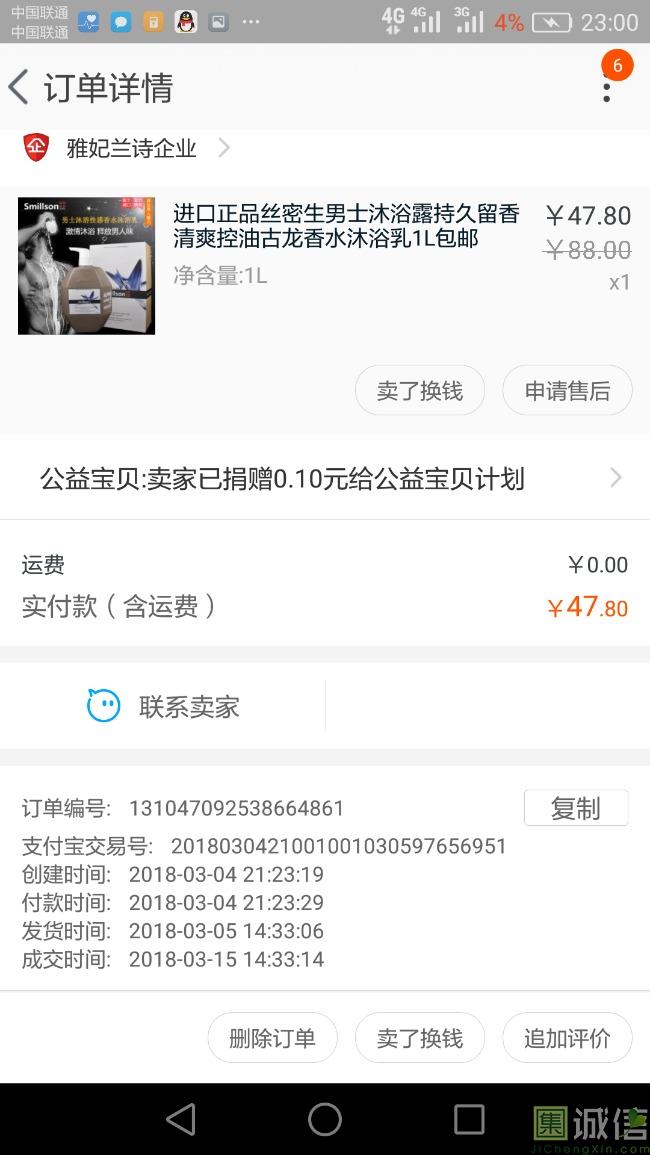650x1155 pixels.
Task: Open the men's shower gel product
Action: click(x=324, y=266)
